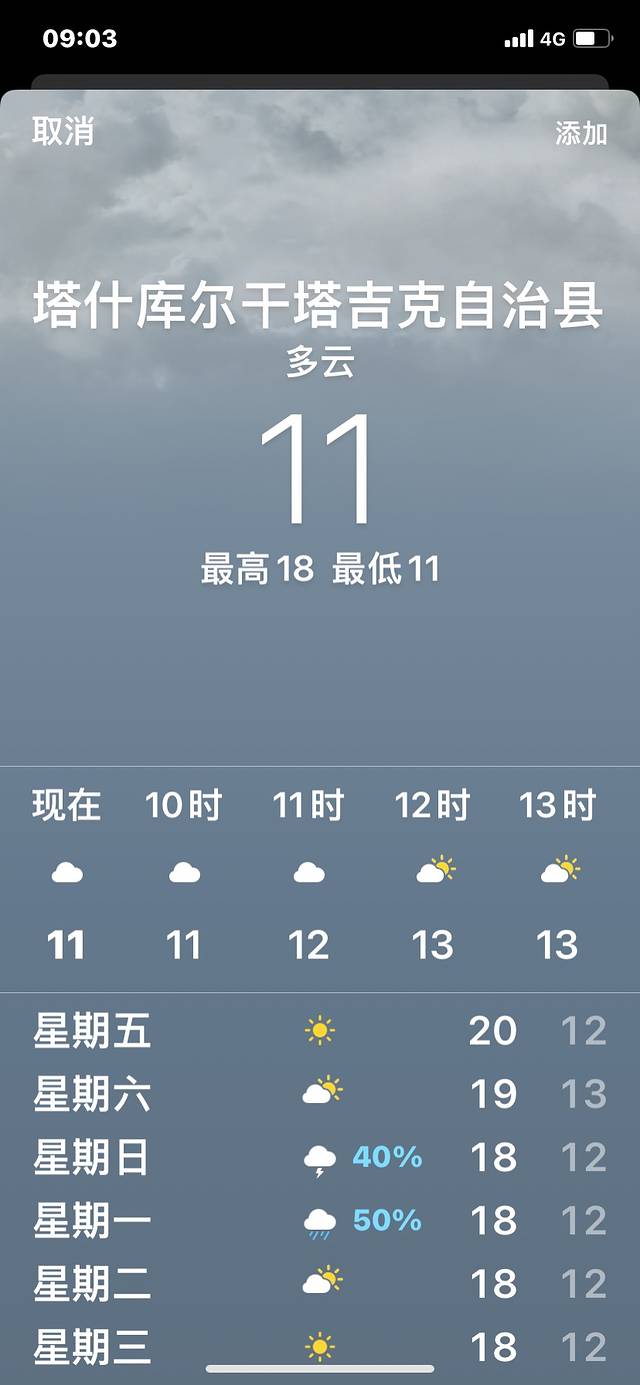Tap 取消 to cancel adding the city
Viewport: 640px width, 1385px height.
click(x=63, y=131)
